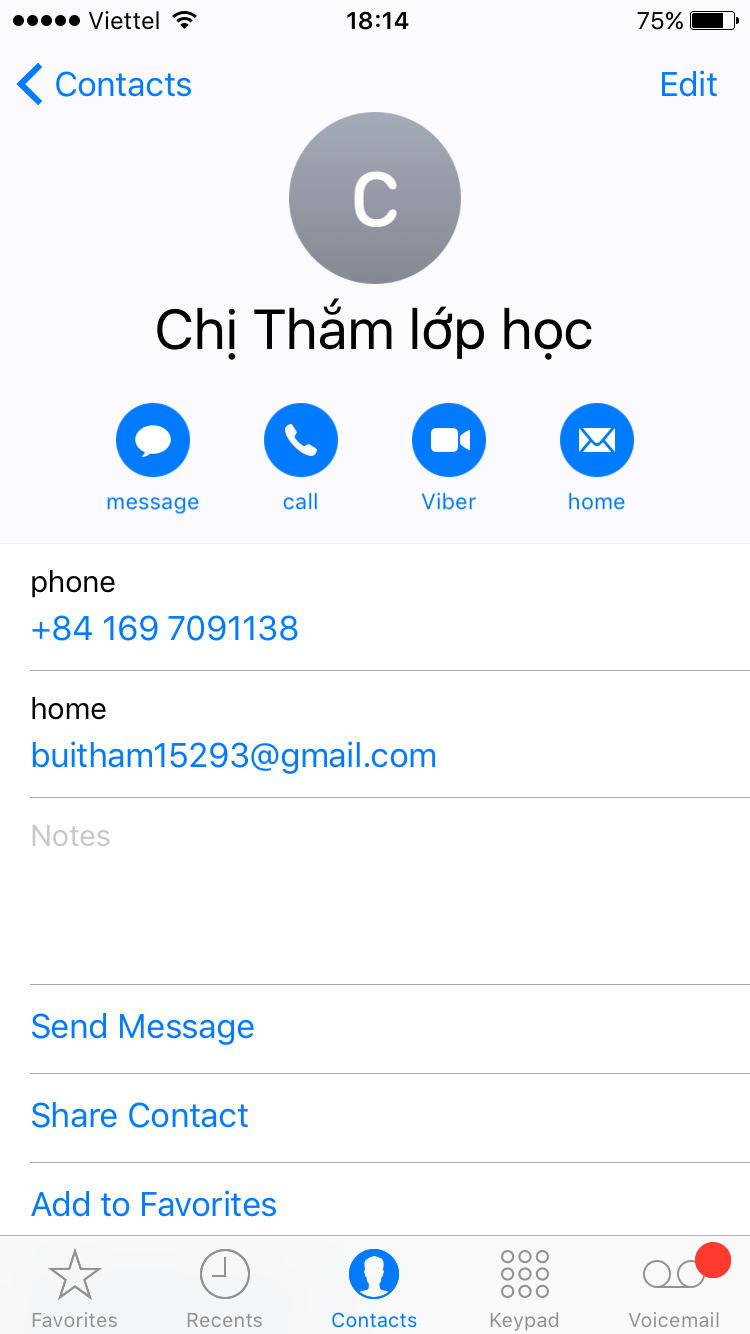Image resolution: width=750 pixels, height=1334 pixels.
Task: Call Chị Thắm using the call icon
Action: [x=300, y=441]
